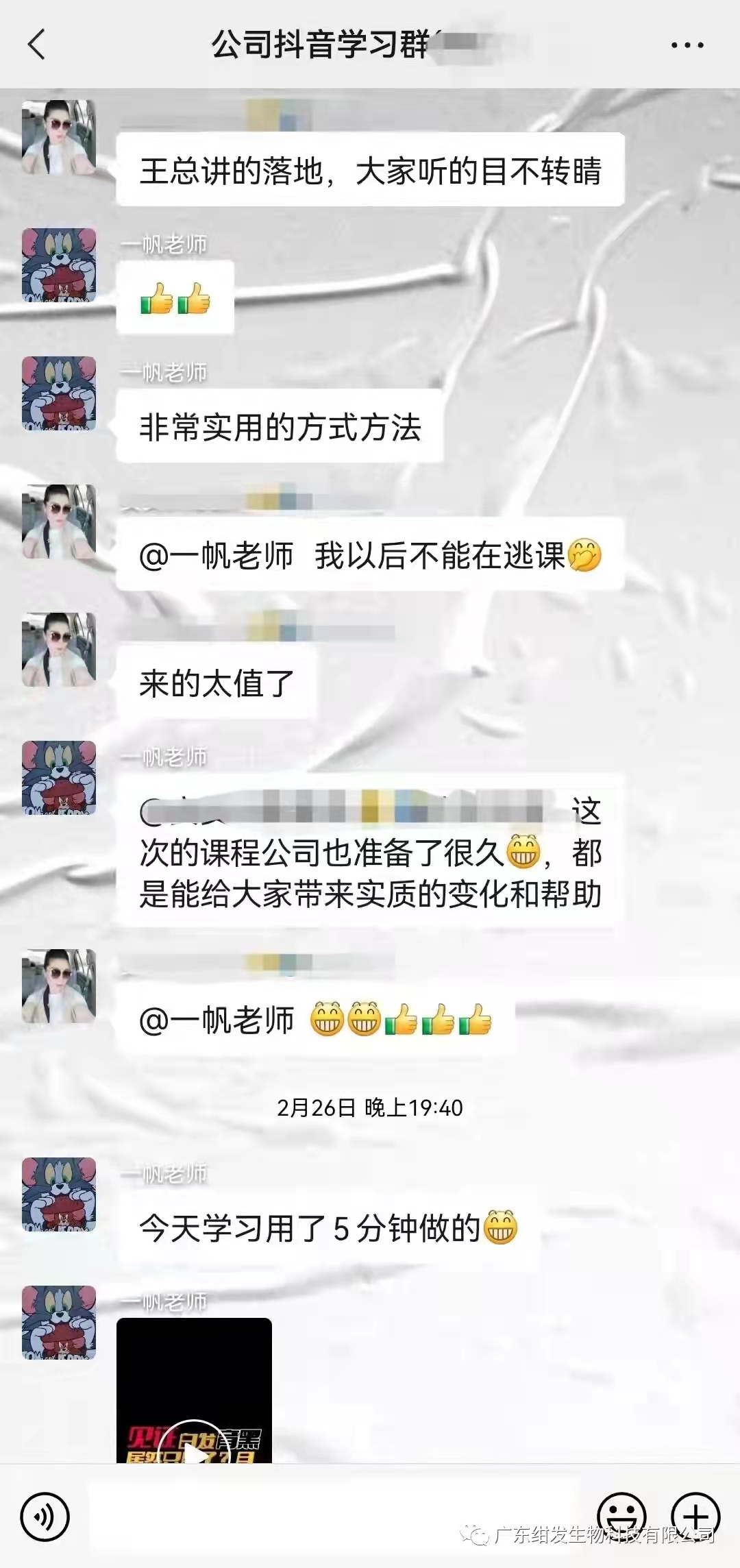740x1568 pixels.
Task: Focus the message text field
Action: [336, 1516]
